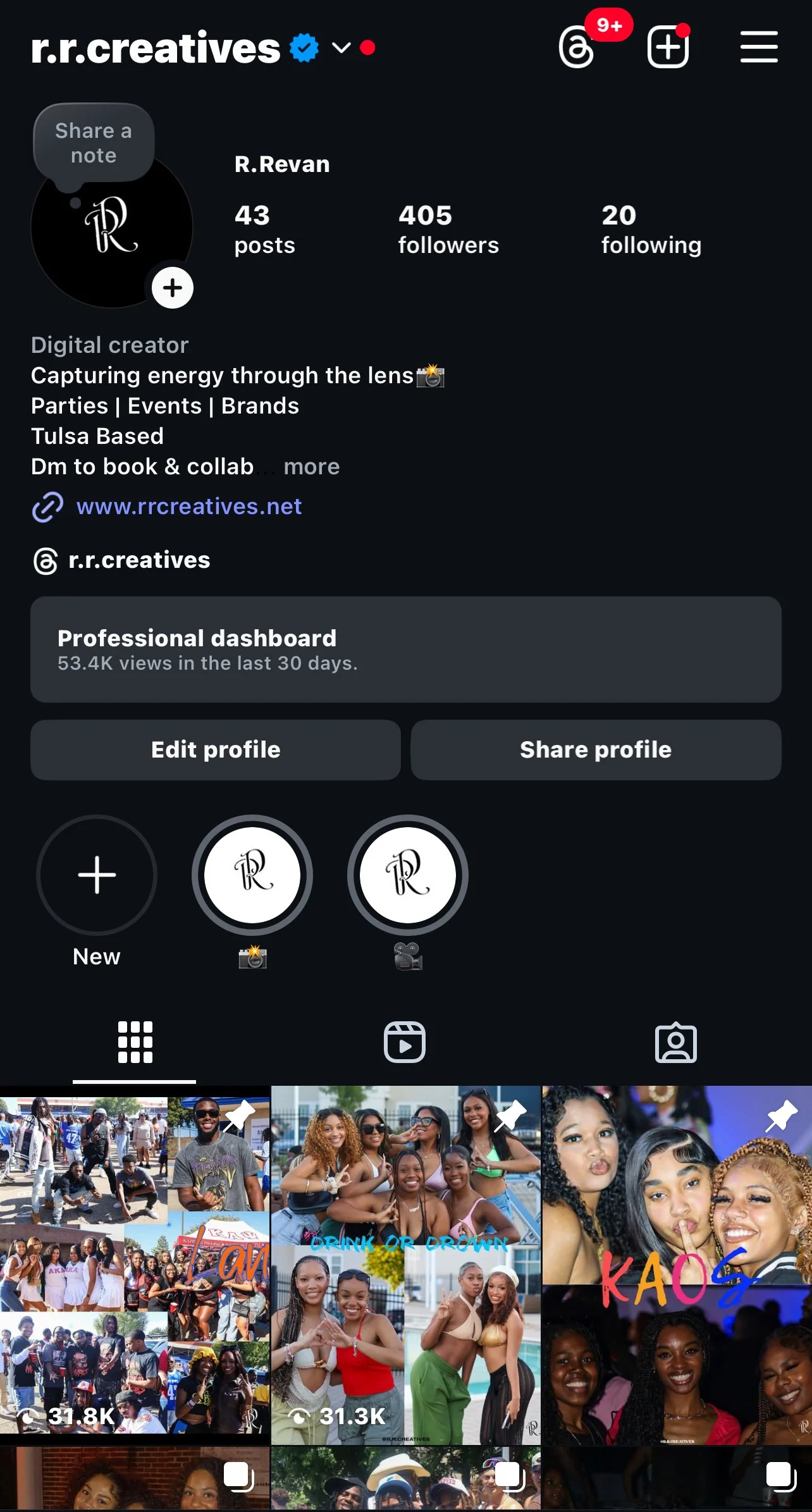
Task: View the 405 followers list
Action: [x=448, y=229]
